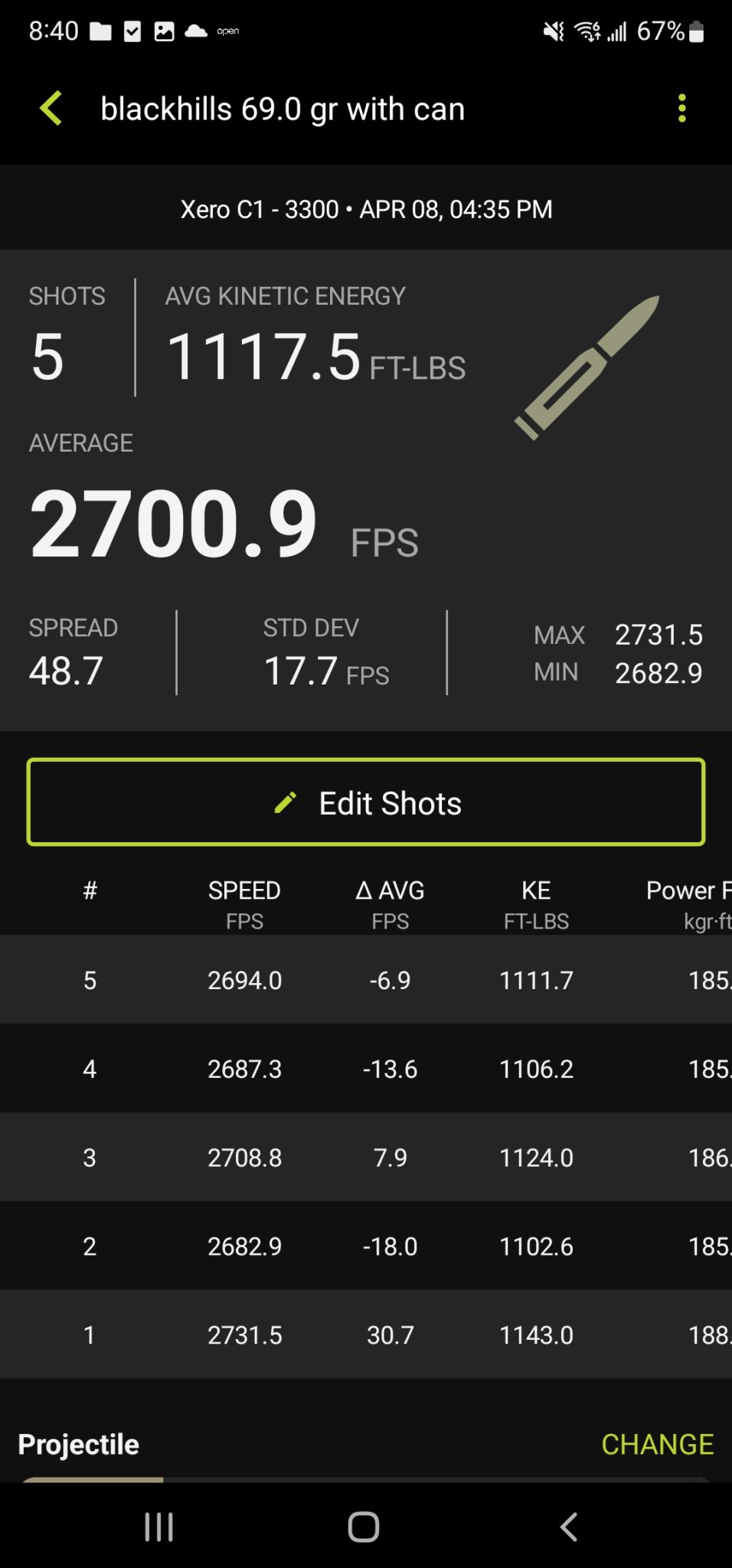Tap CHANGE next to Projectile
Screen dimensions: 732x1568
coord(657,1444)
